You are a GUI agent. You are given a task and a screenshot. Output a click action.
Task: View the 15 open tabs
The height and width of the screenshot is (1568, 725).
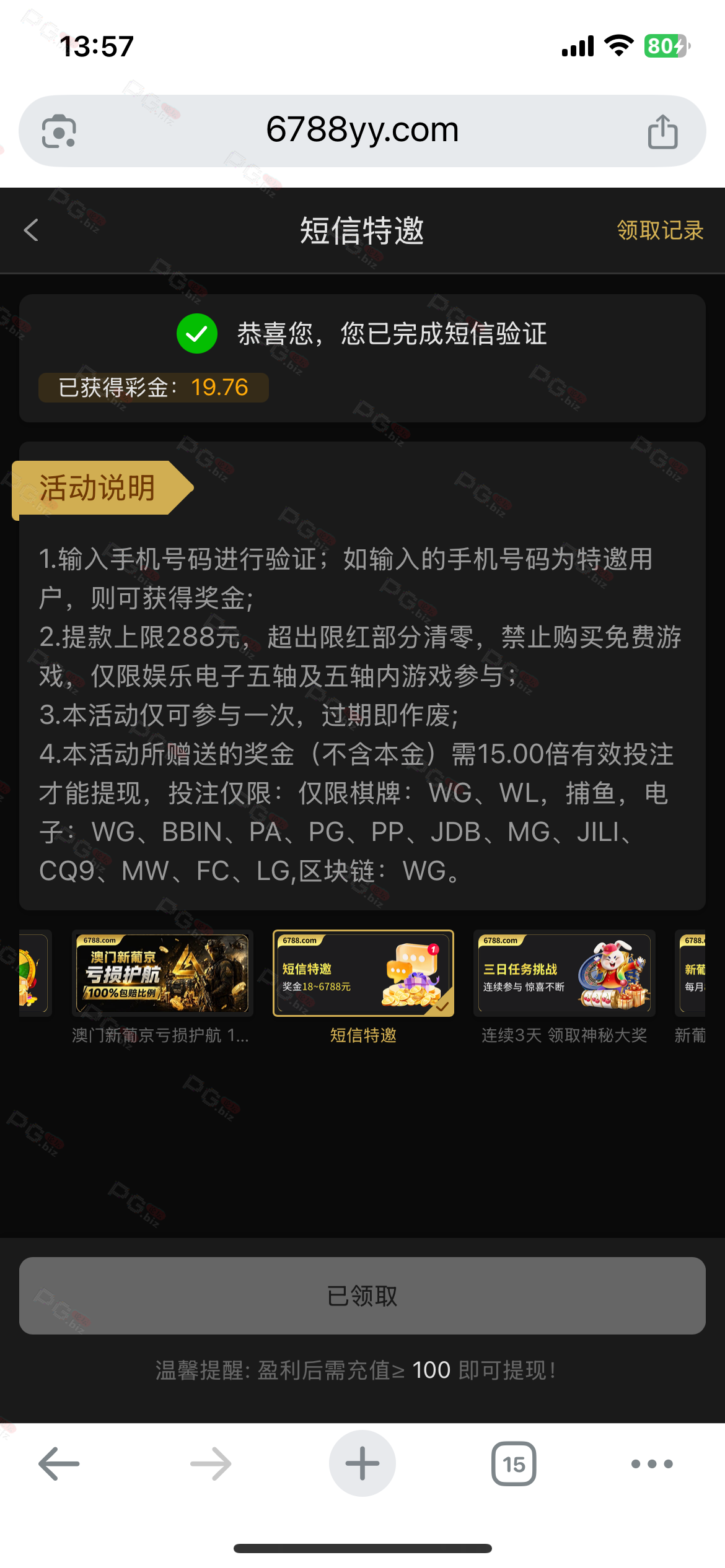pyautogui.click(x=514, y=1464)
